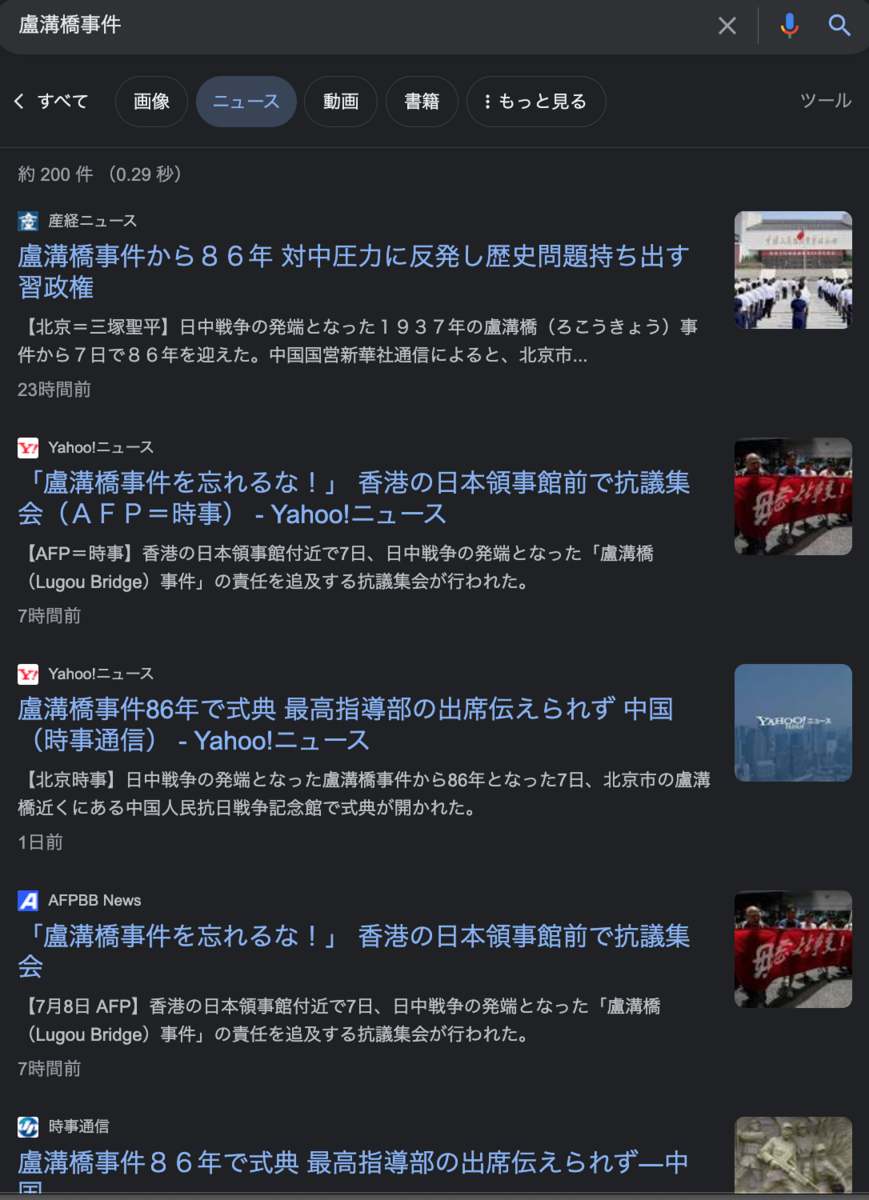Go back to すべて results
Screen dimensions: 869x1200
tap(51, 101)
